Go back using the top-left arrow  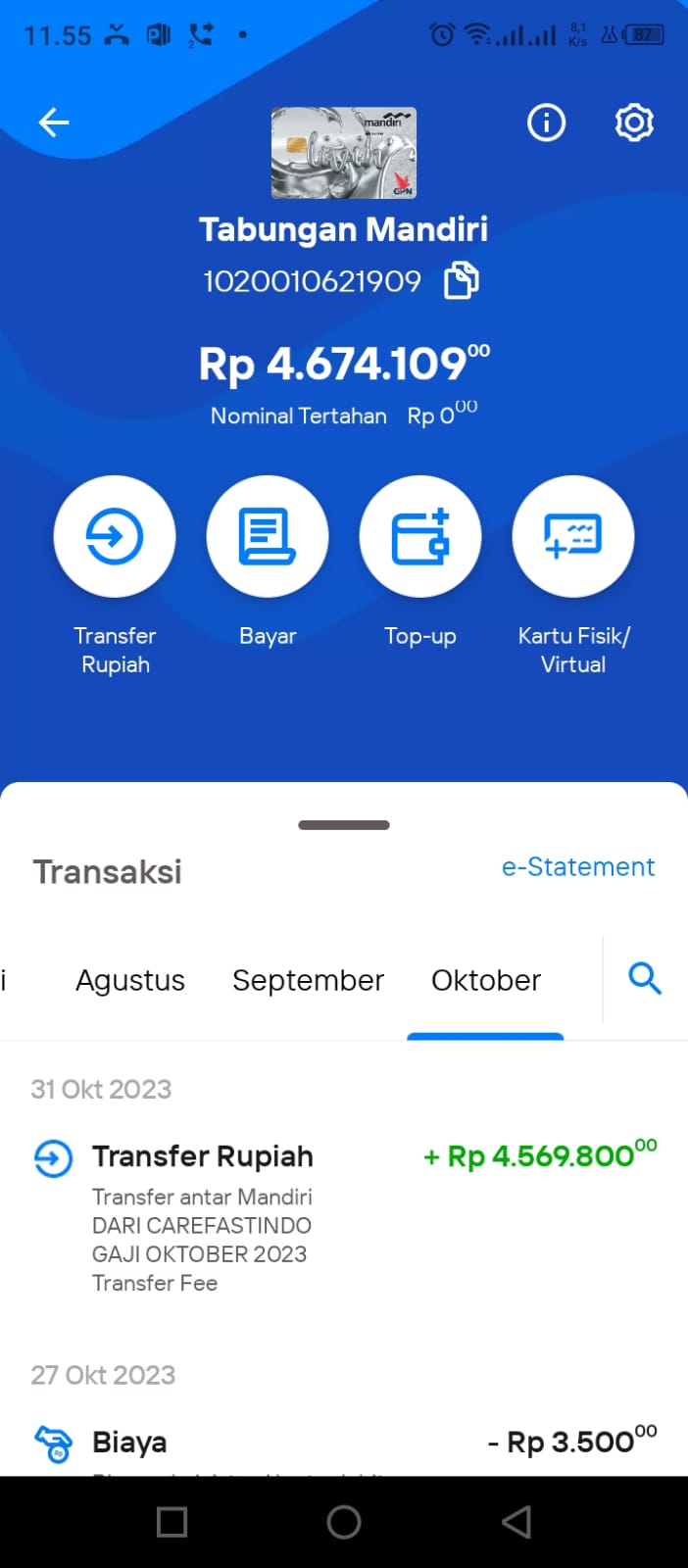[x=54, y=122]
